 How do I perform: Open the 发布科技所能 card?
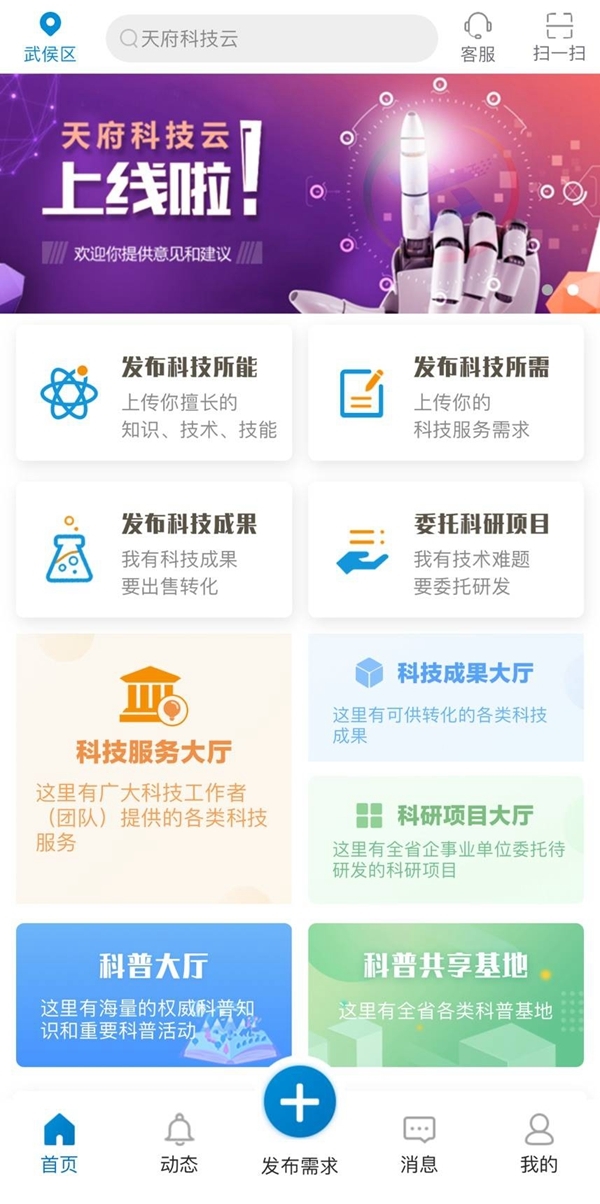pos(154,393)
